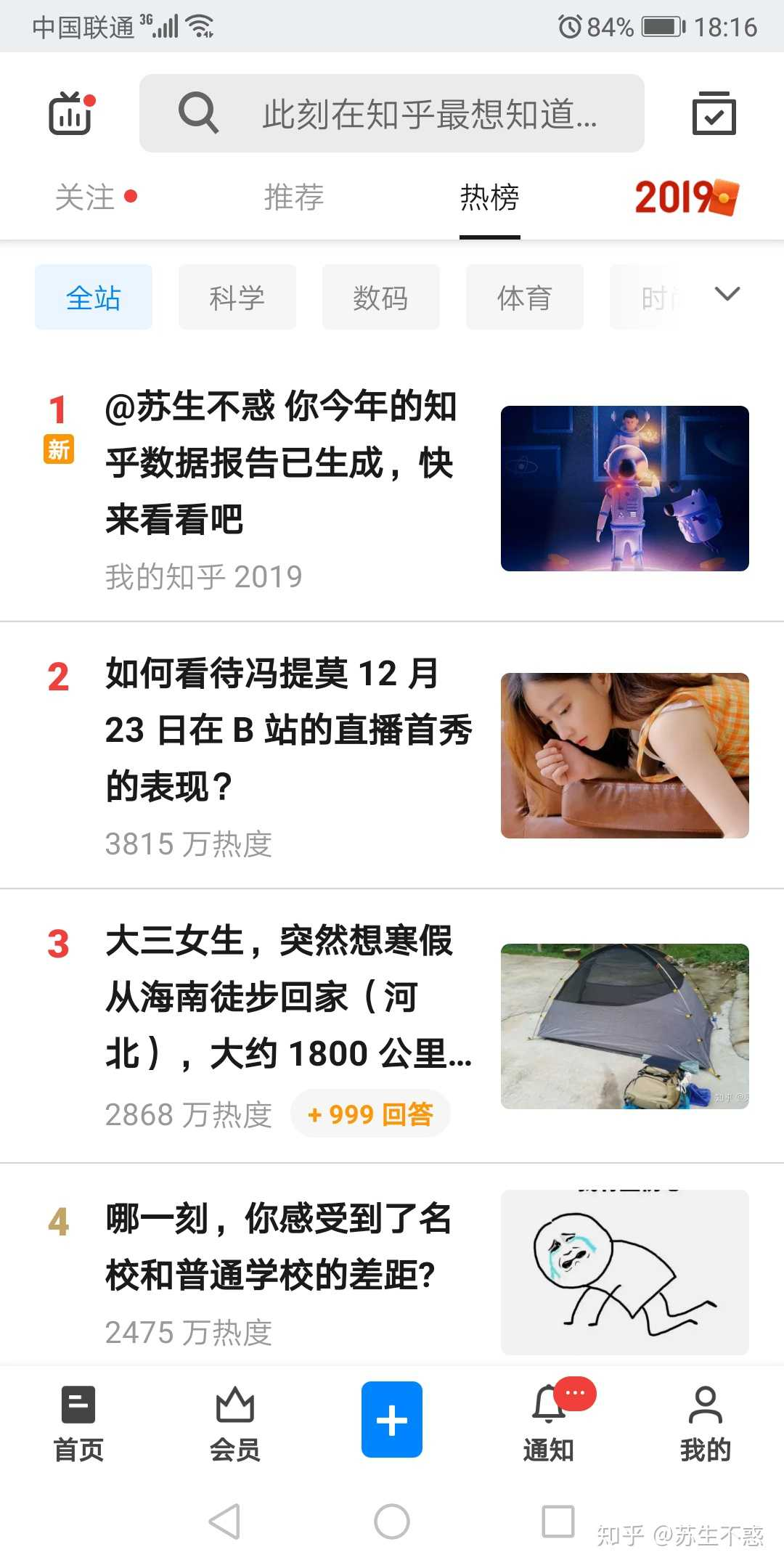Open the live chart icon at top left
Viewport: 784px width, 1568px height.
(71, 114)
